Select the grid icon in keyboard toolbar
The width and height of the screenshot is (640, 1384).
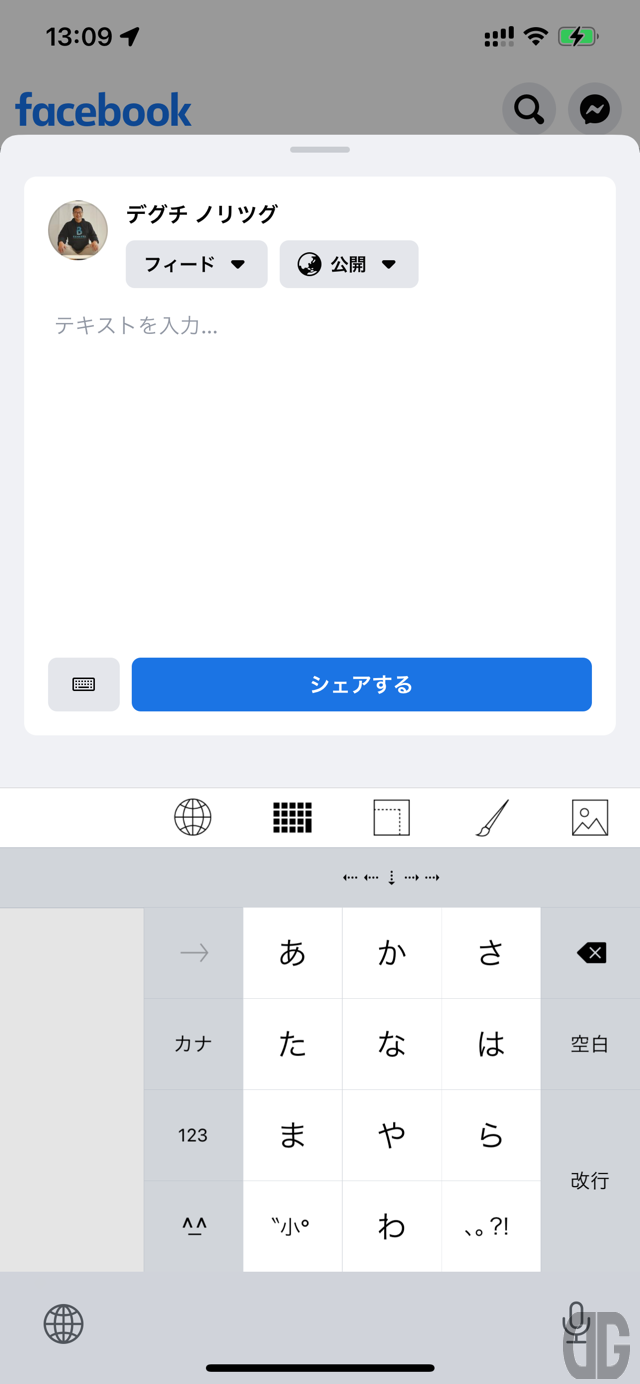coord(292,817)
